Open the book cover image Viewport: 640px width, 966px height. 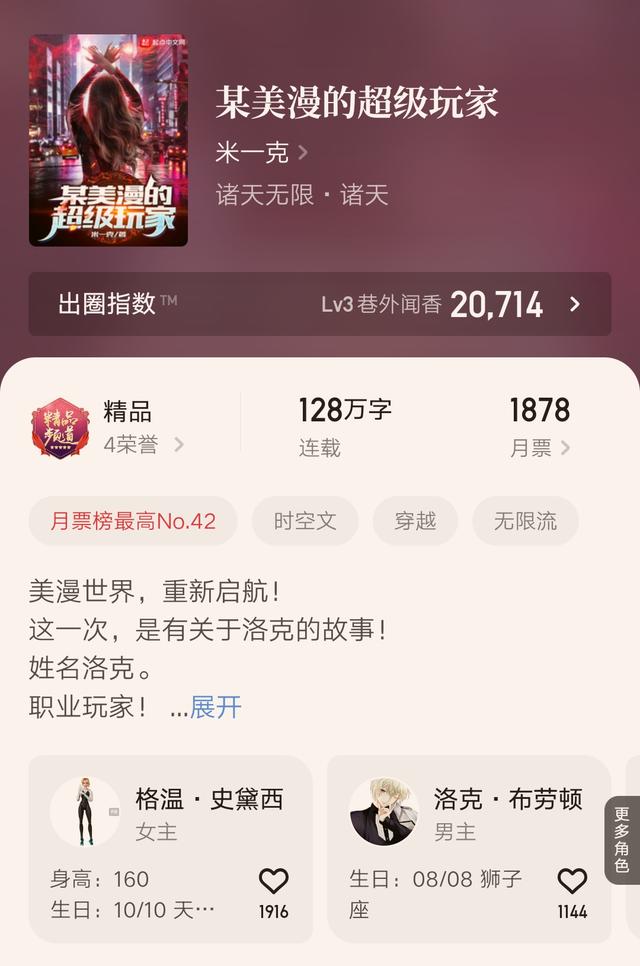click(x=108, y=140)
